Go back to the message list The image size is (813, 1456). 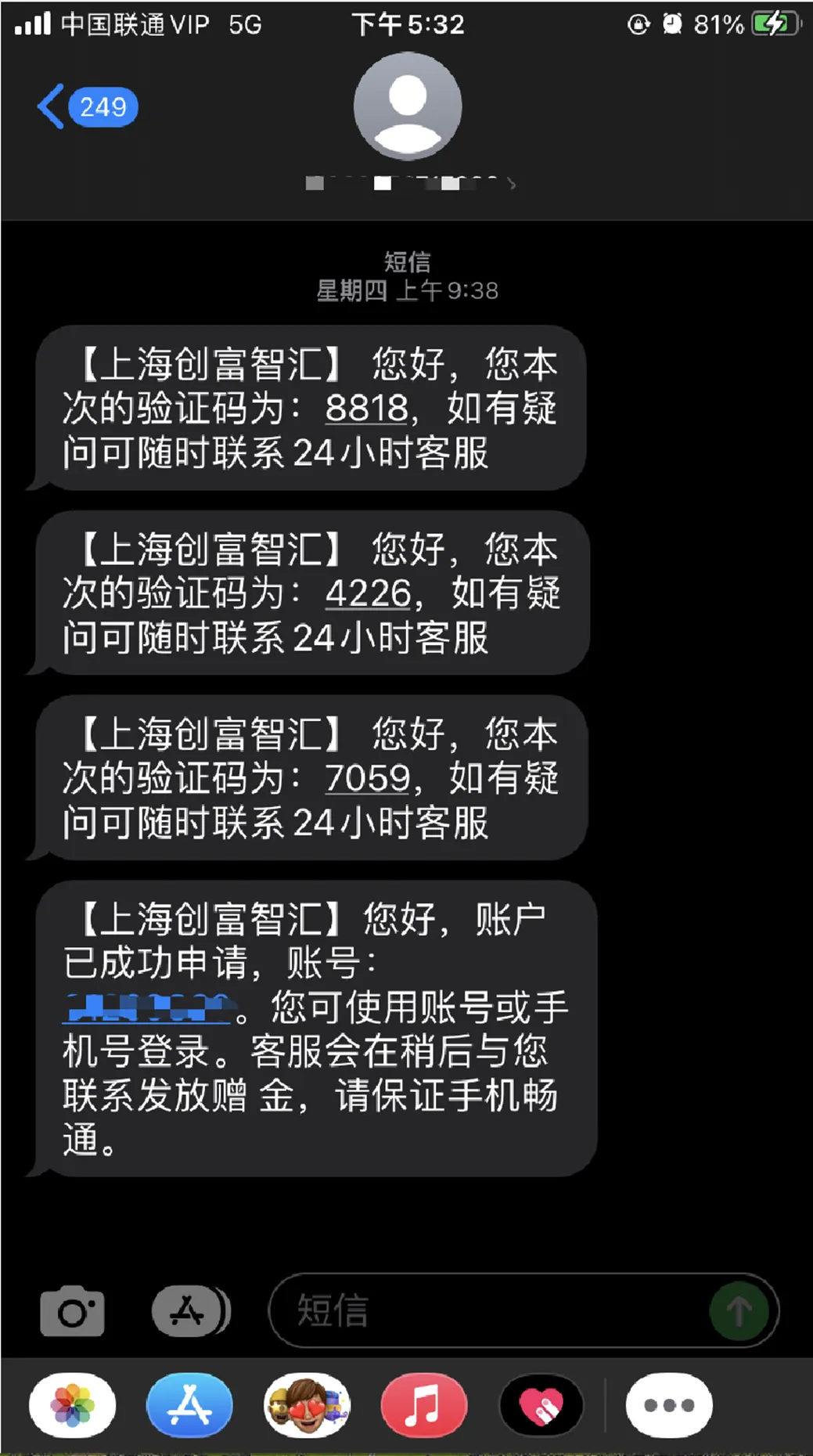pyautogui.click(x=87, y=106)
